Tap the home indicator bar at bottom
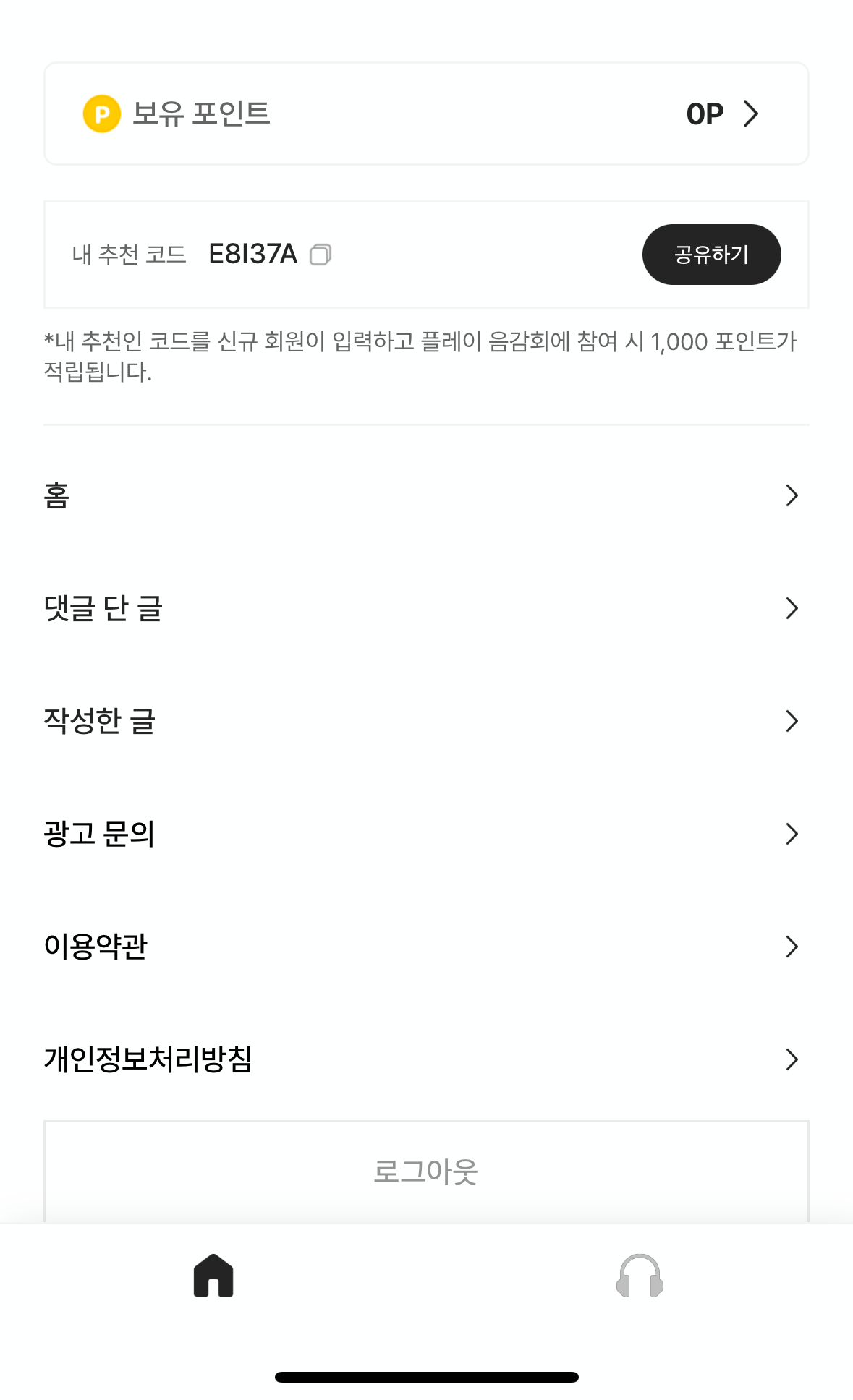 [x=426, y=1376]
